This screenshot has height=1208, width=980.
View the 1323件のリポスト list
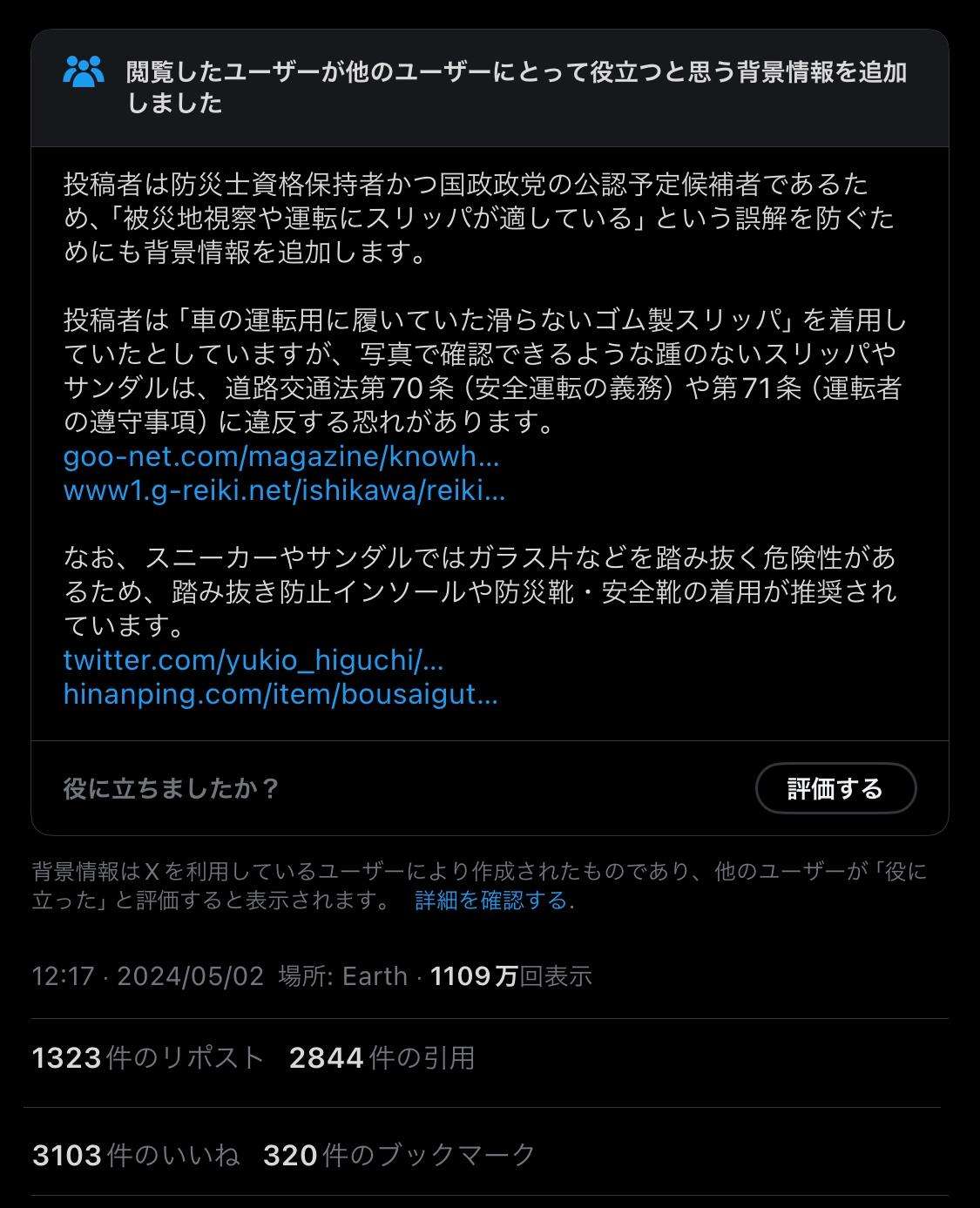pyautogui.click(x=147, y=1058)
